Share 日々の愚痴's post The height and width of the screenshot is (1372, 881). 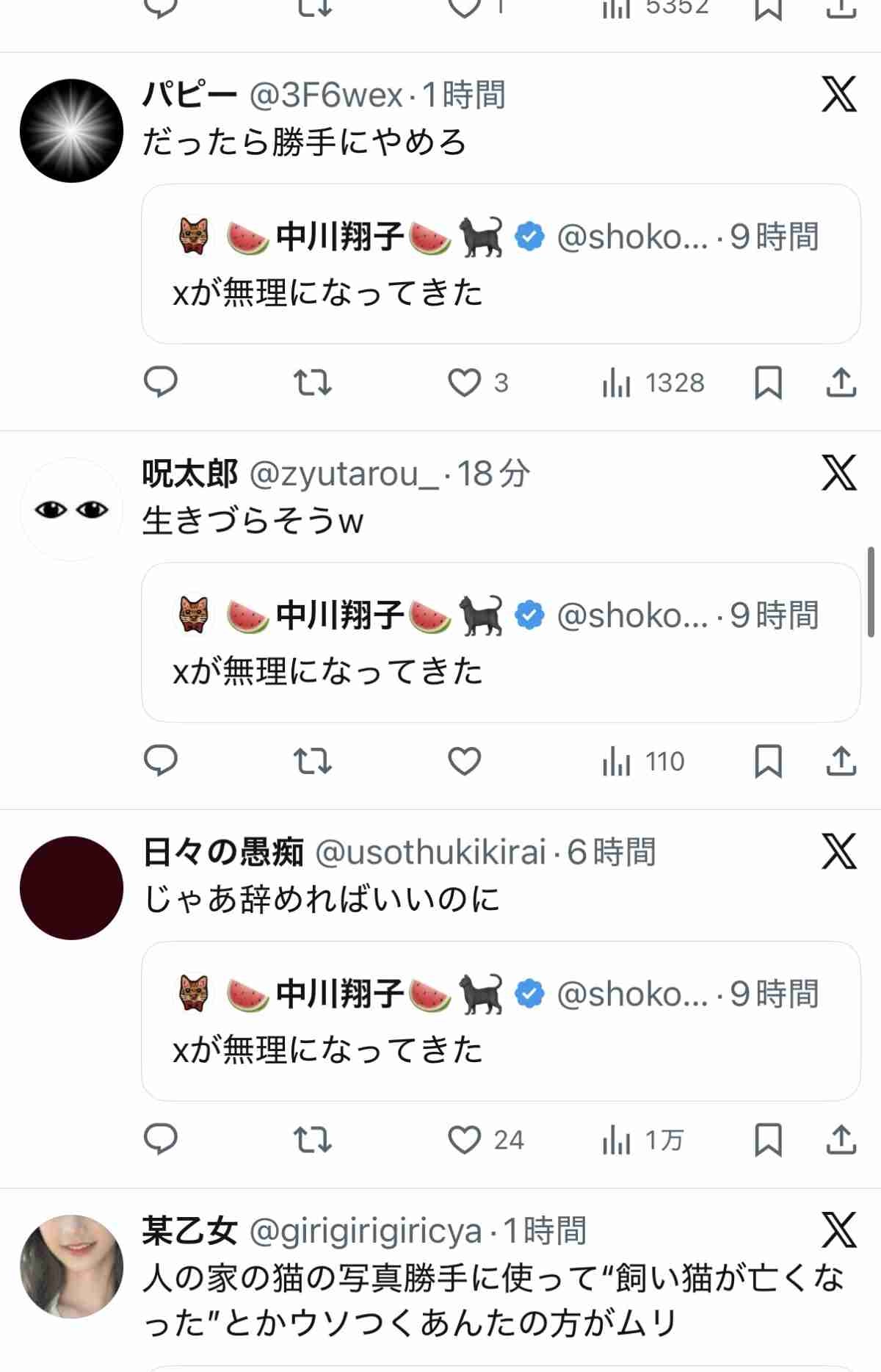(841, 1140)
